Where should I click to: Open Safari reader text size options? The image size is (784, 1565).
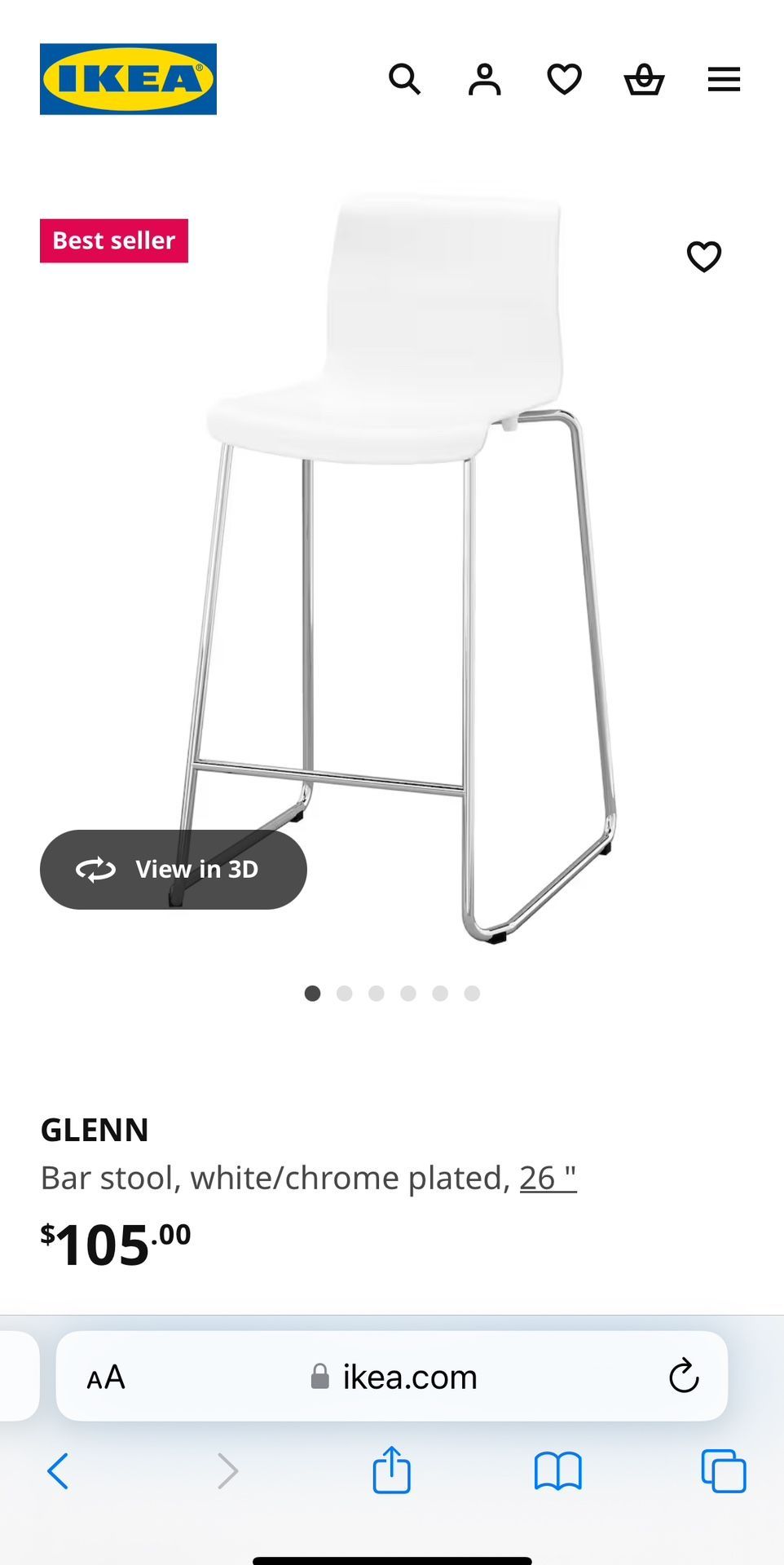coord(106,1378)
